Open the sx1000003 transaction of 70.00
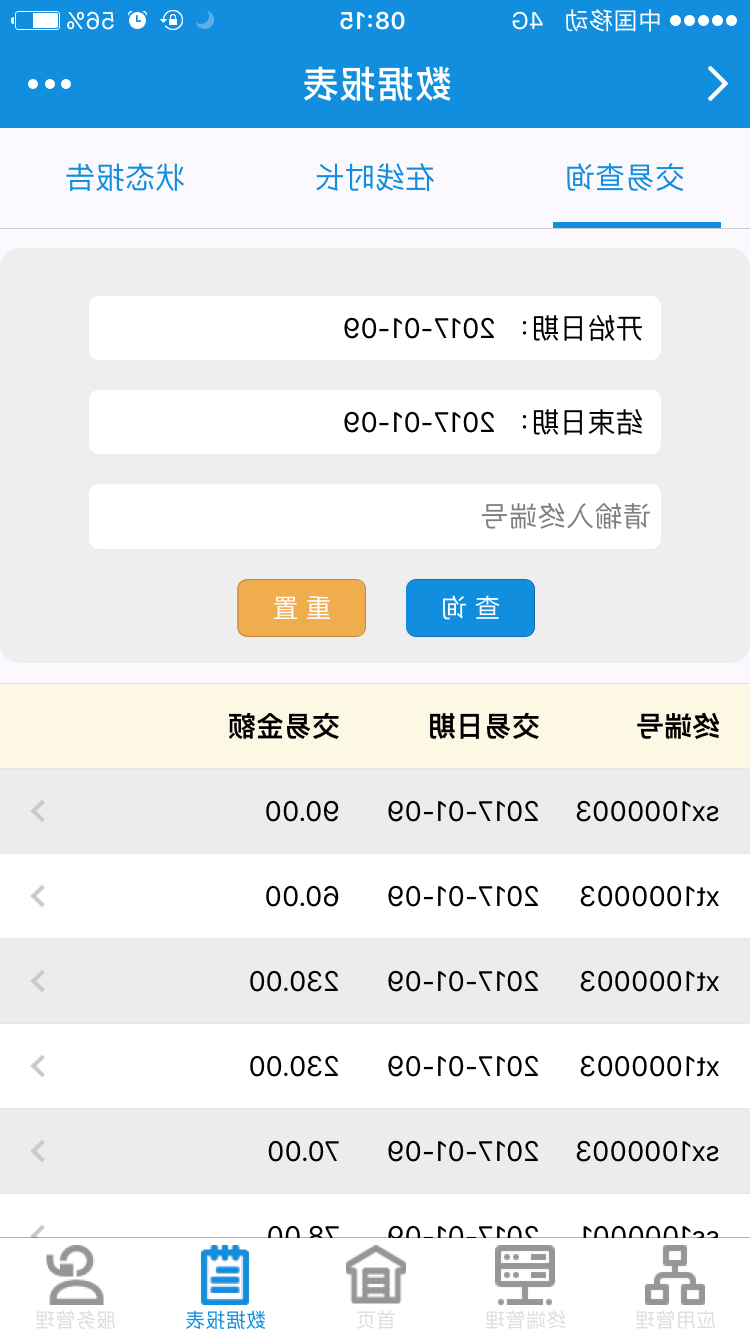This screenshot has height=1334, width=750. point(375,1151)
